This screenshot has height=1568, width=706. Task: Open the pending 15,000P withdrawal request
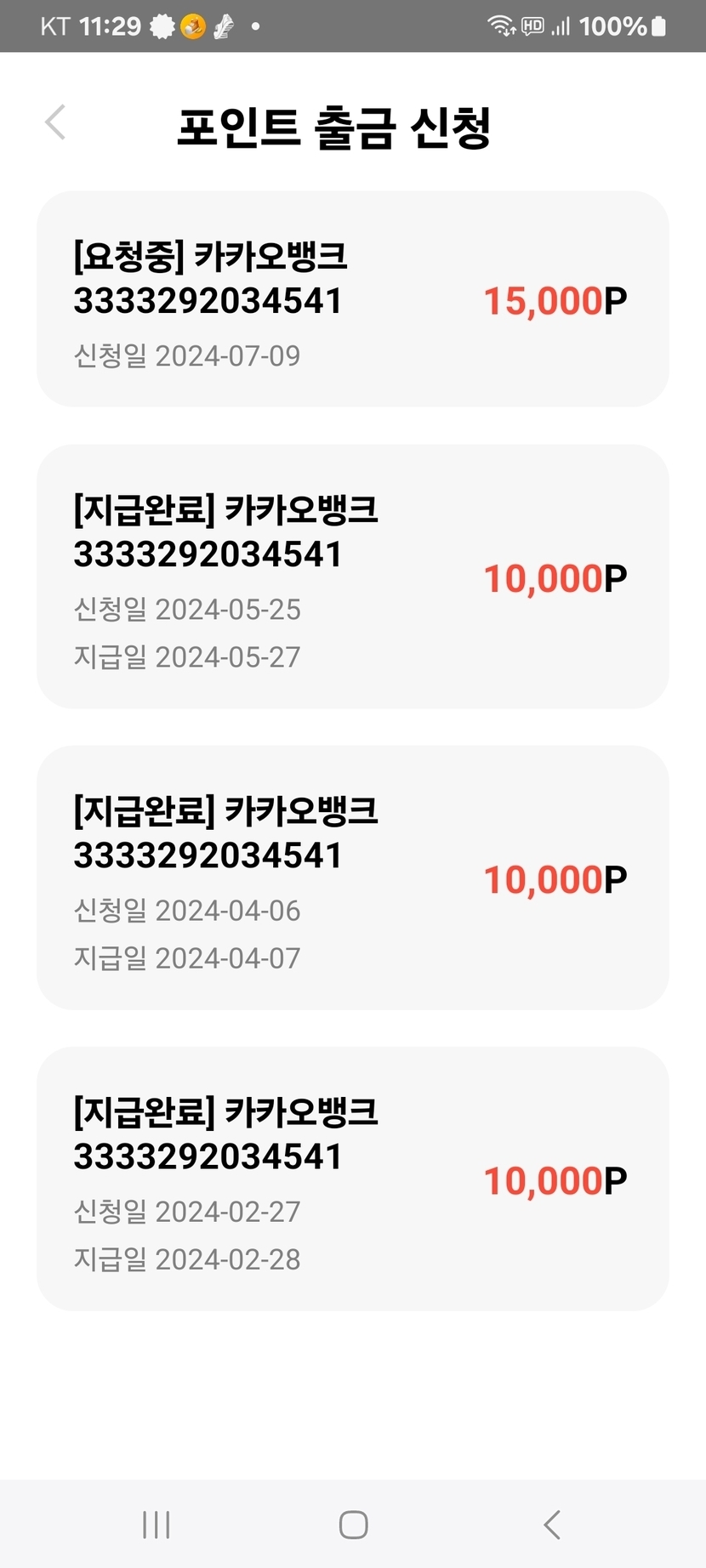tap(352, 299)
